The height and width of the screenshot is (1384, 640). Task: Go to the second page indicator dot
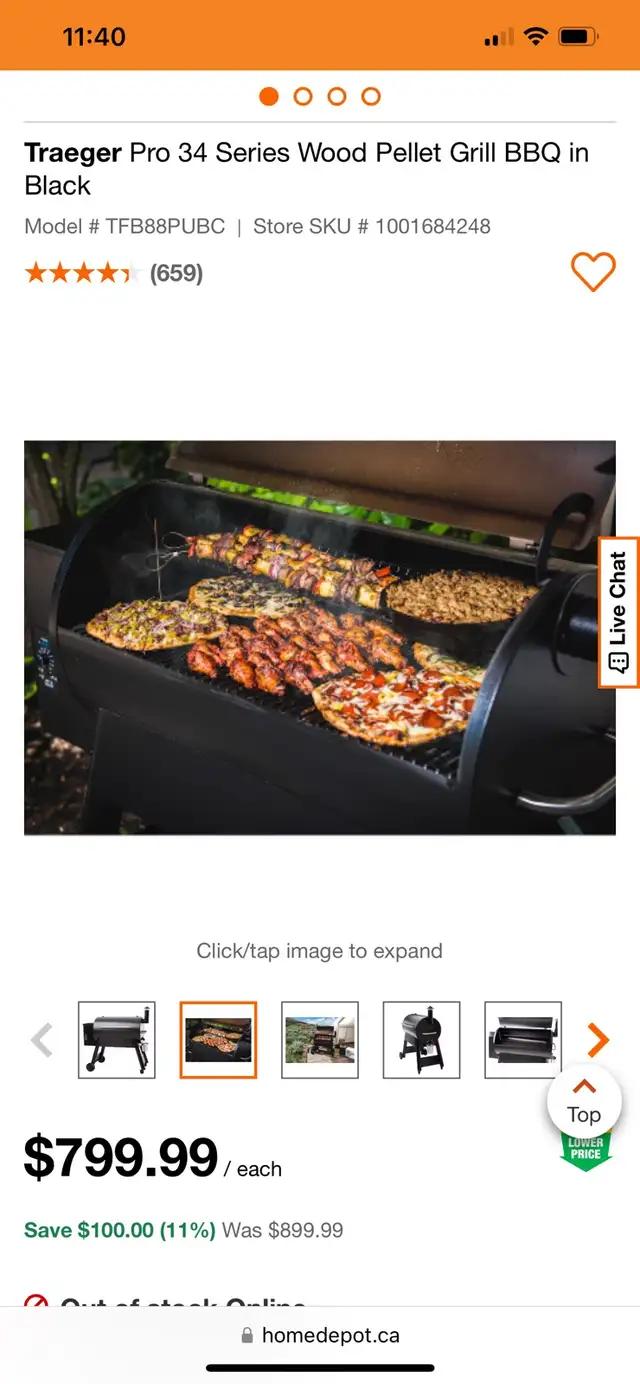(303, 96)
